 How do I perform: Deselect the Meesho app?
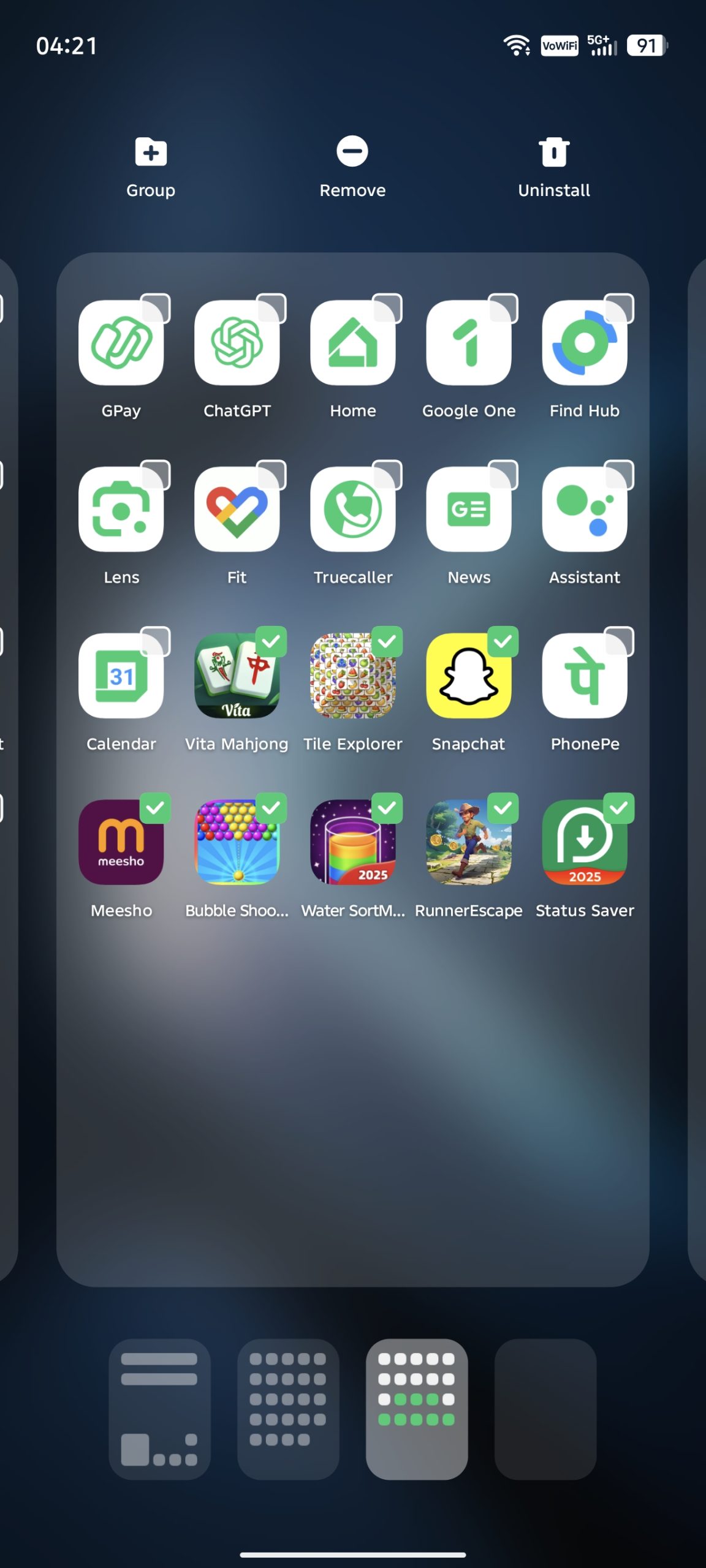[x=121, y=843]
